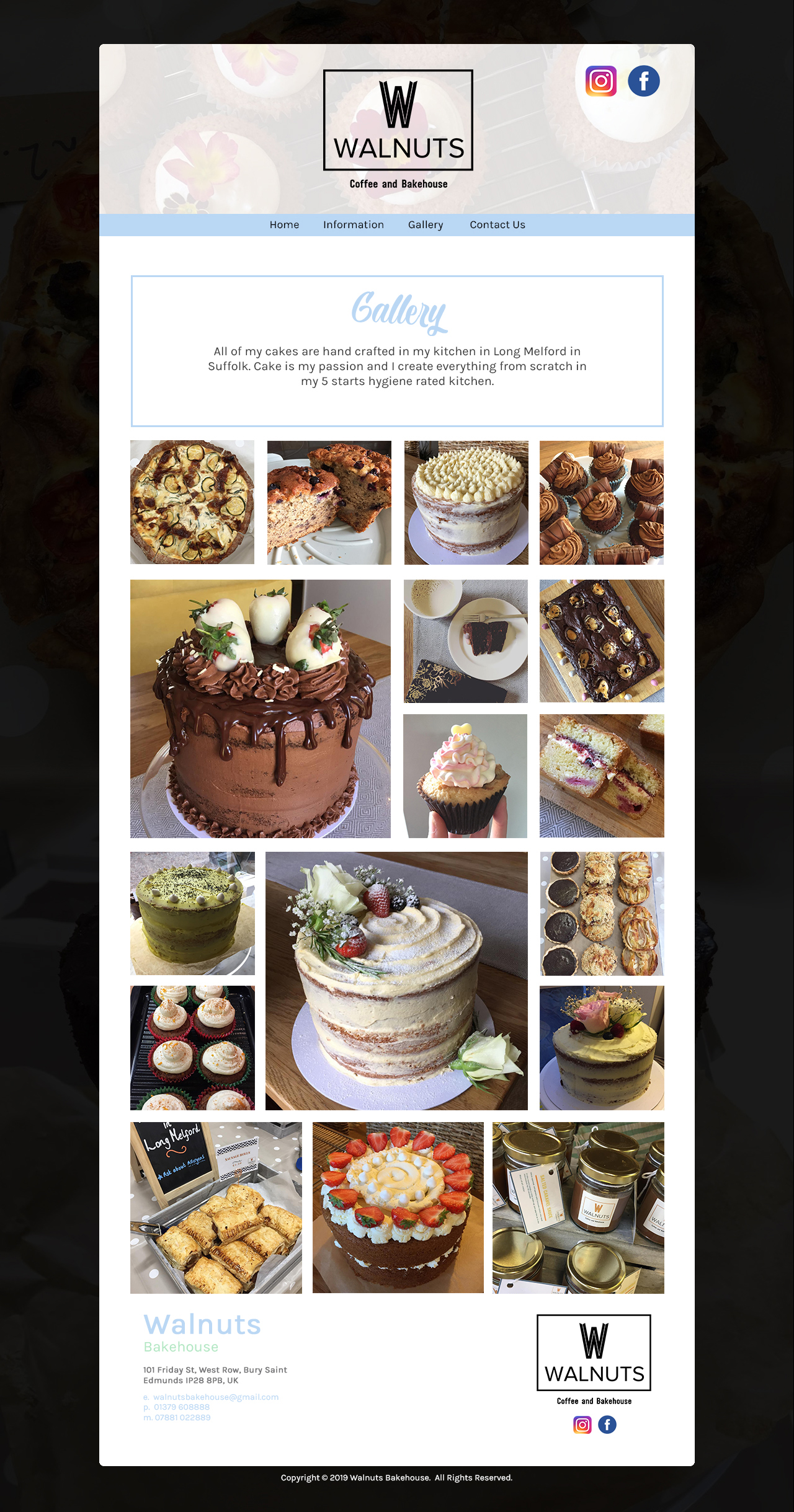Tap the footer Instagram icon
The width and height of the screenshot is (794, 1512).
pos(582,1425)
